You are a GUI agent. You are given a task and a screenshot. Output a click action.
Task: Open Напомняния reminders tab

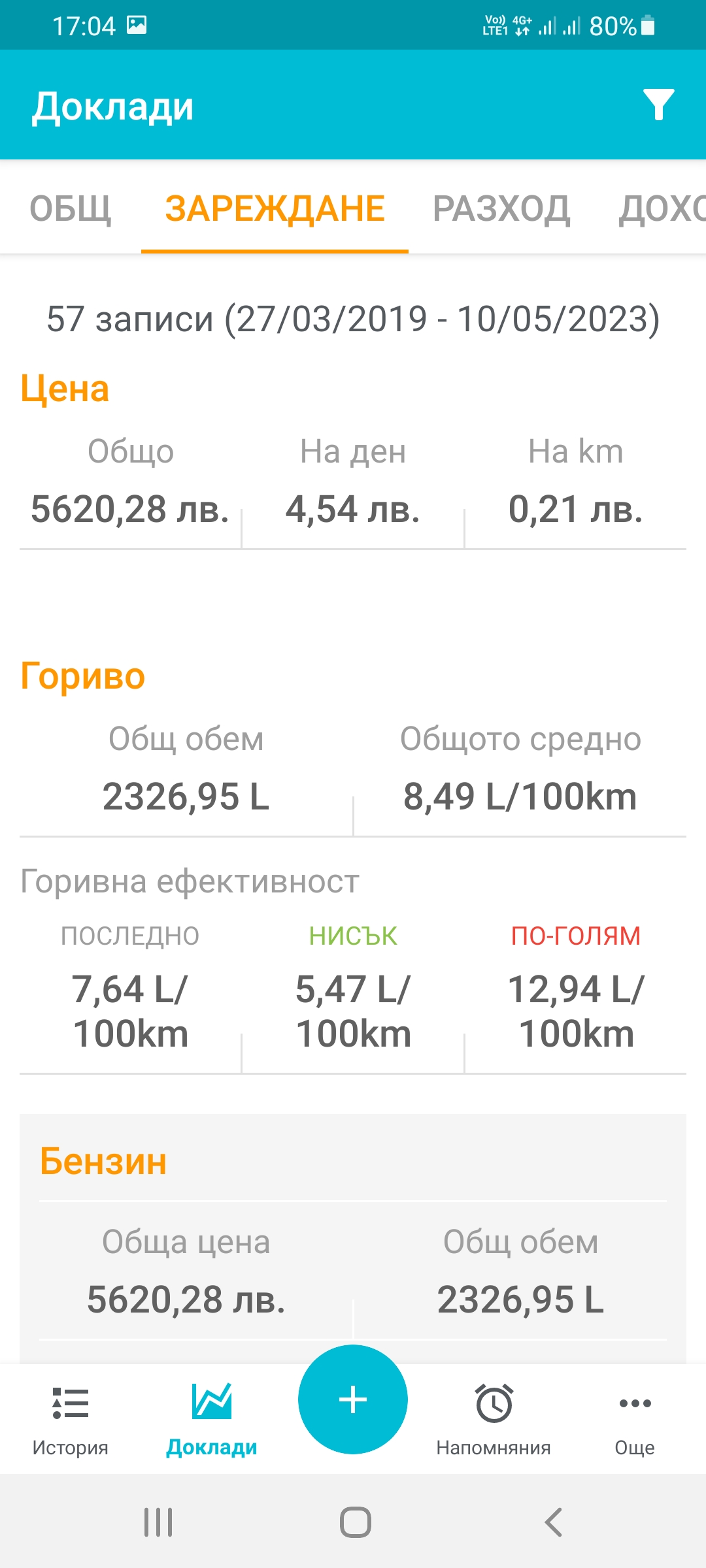pyautogui.click(x=494, y=1419)
